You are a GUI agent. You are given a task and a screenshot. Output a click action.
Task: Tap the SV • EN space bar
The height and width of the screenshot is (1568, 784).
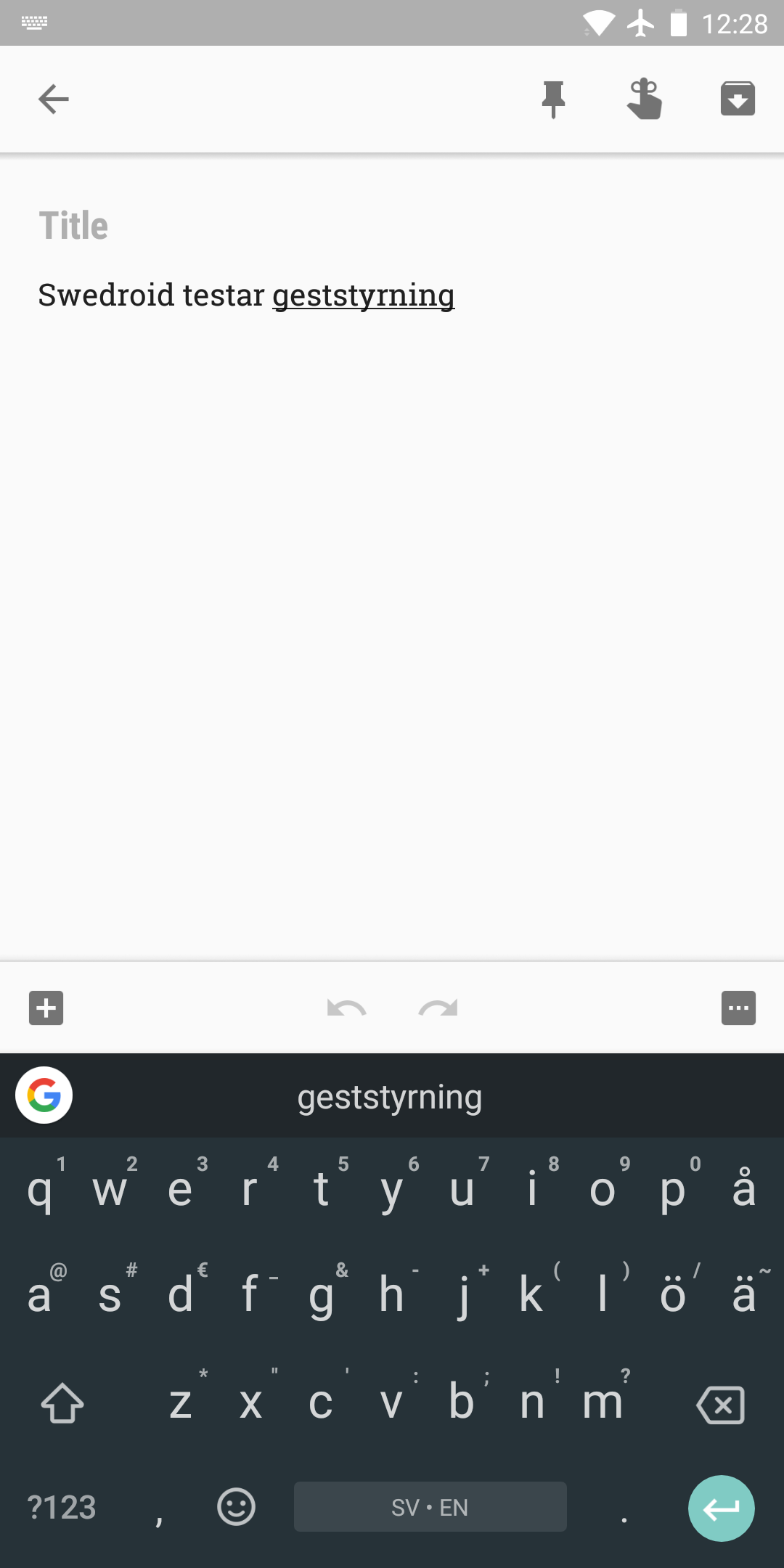point(430,1507)
